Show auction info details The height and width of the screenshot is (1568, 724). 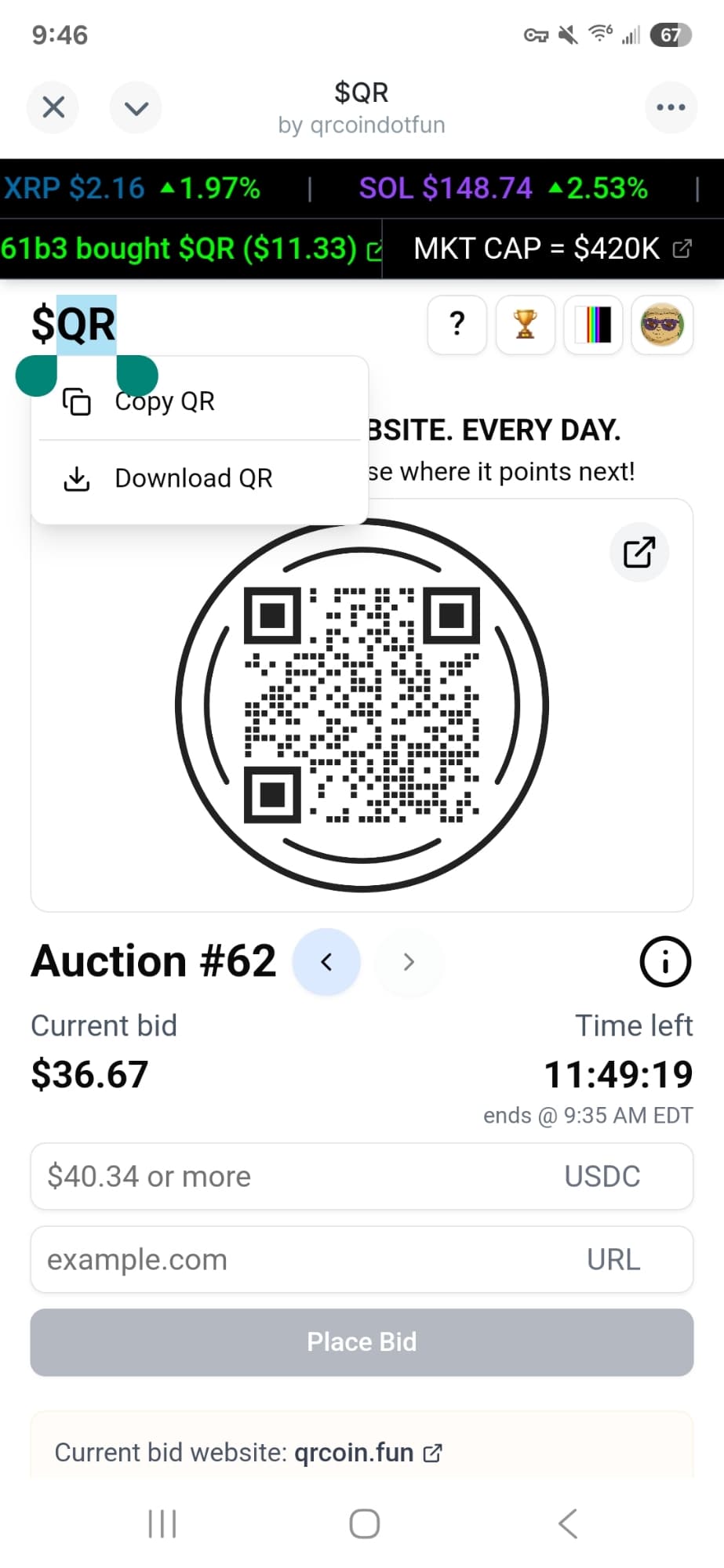click(x=665, y=962)
